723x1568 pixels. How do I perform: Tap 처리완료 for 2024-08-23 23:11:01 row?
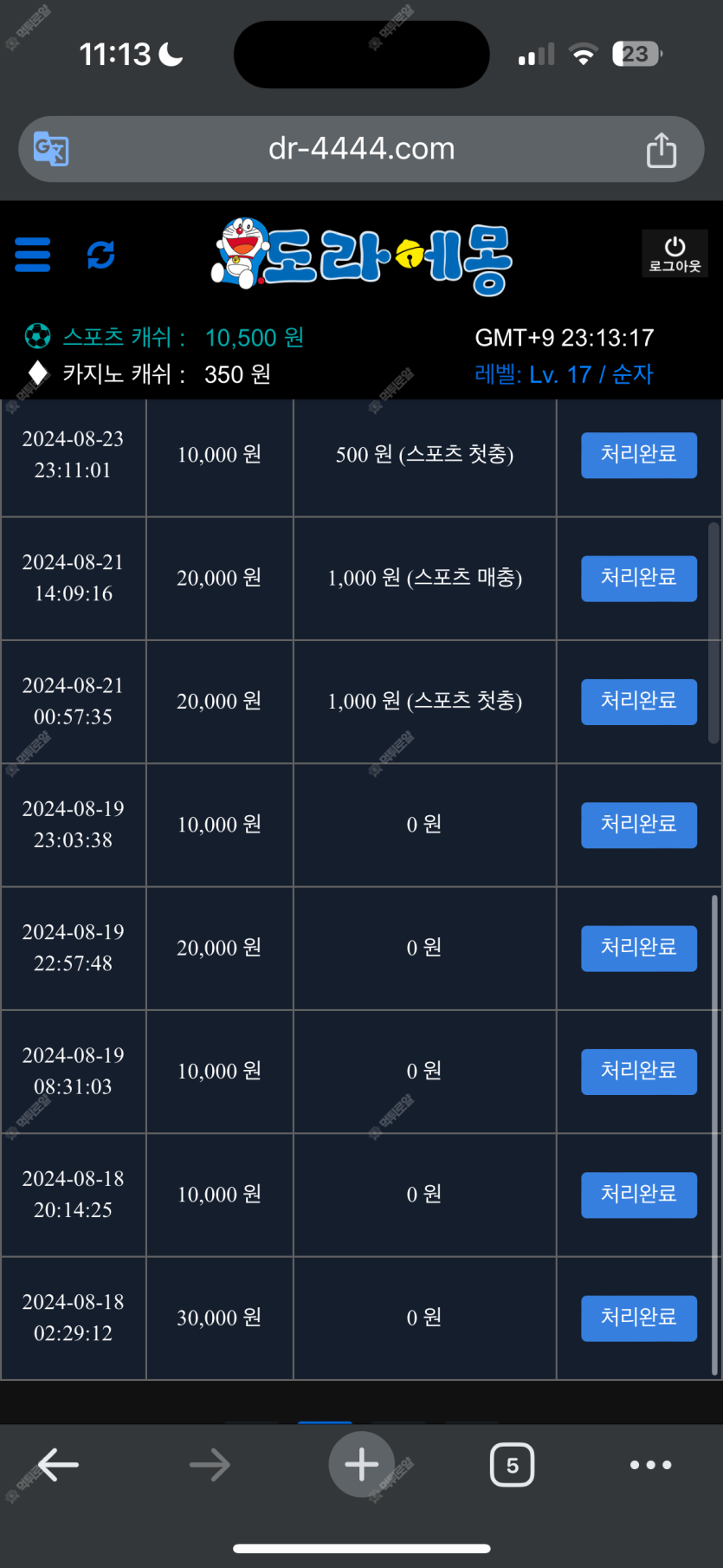point(639,455)
